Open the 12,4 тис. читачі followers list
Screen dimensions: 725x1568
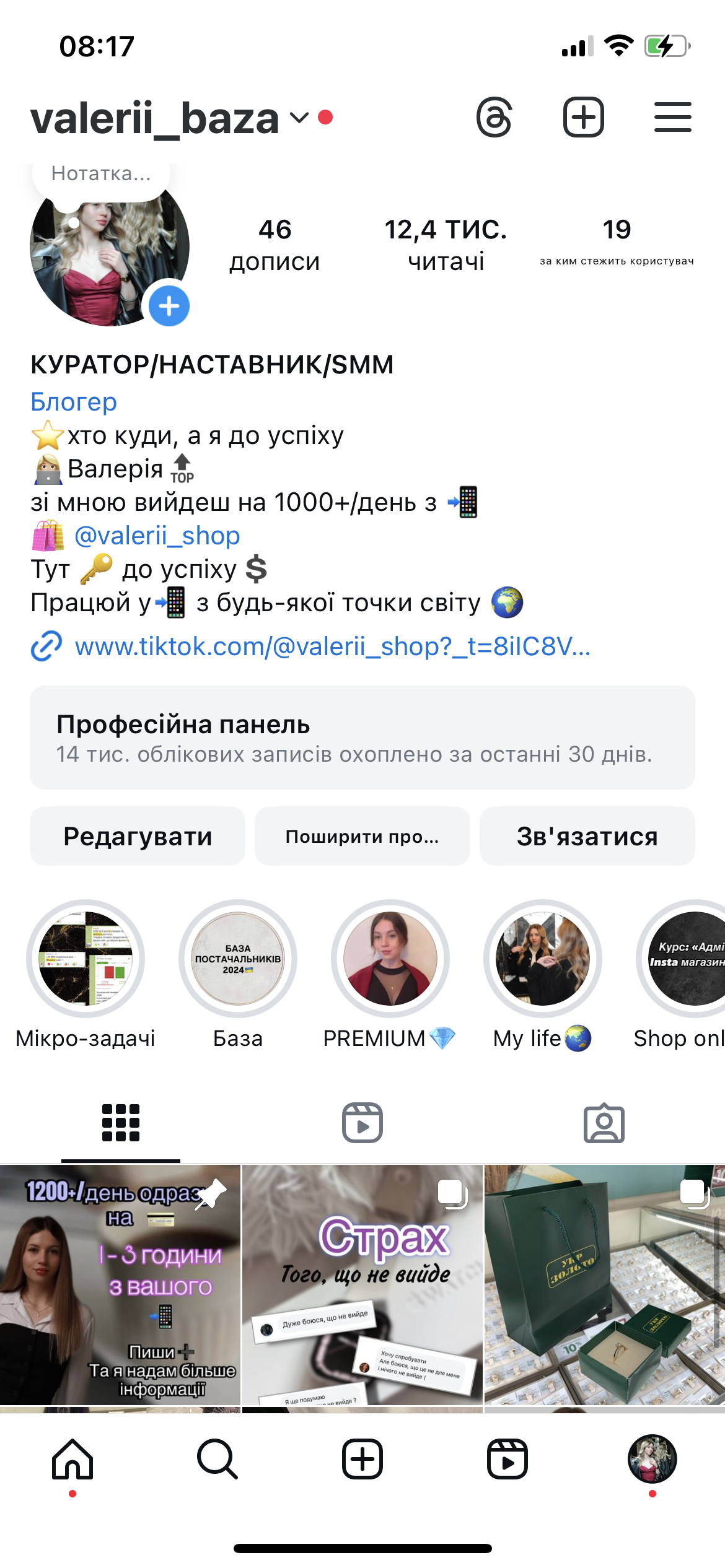[x=446, y=245]
